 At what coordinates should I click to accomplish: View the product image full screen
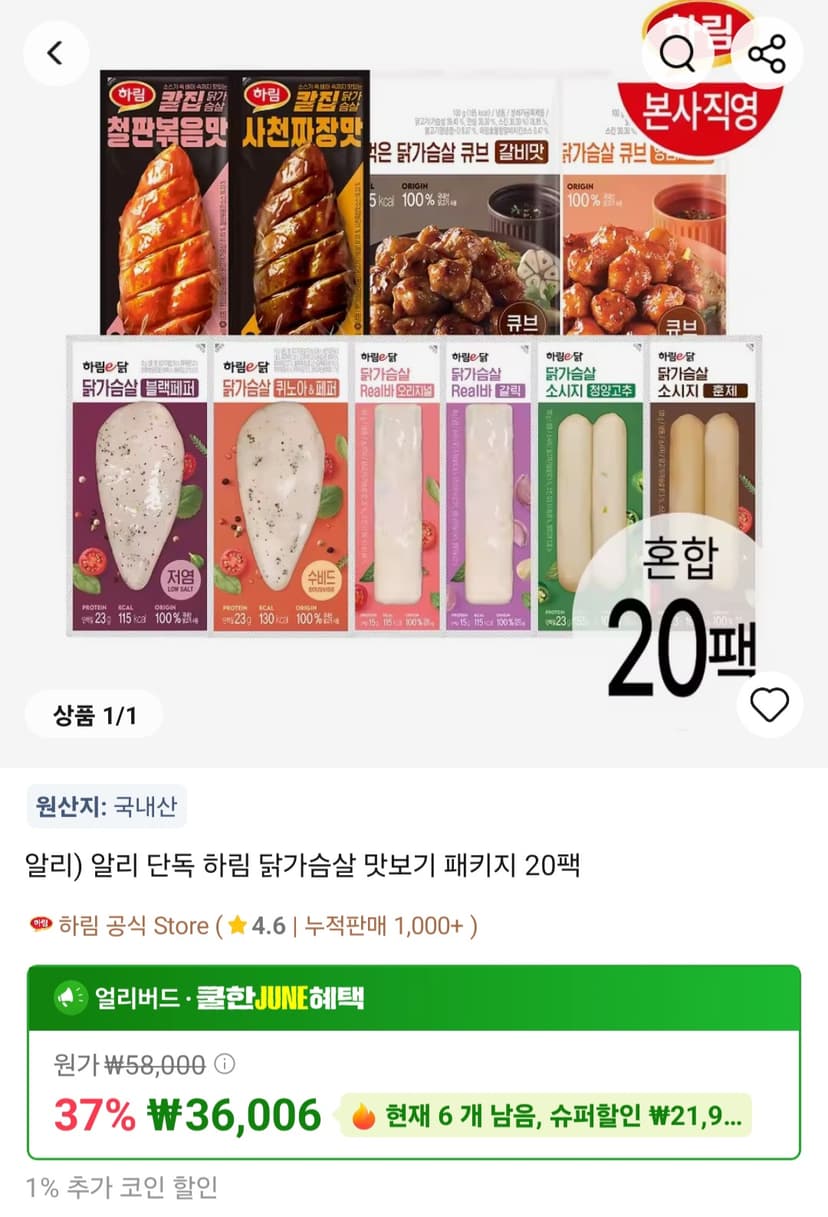[414, 384]
